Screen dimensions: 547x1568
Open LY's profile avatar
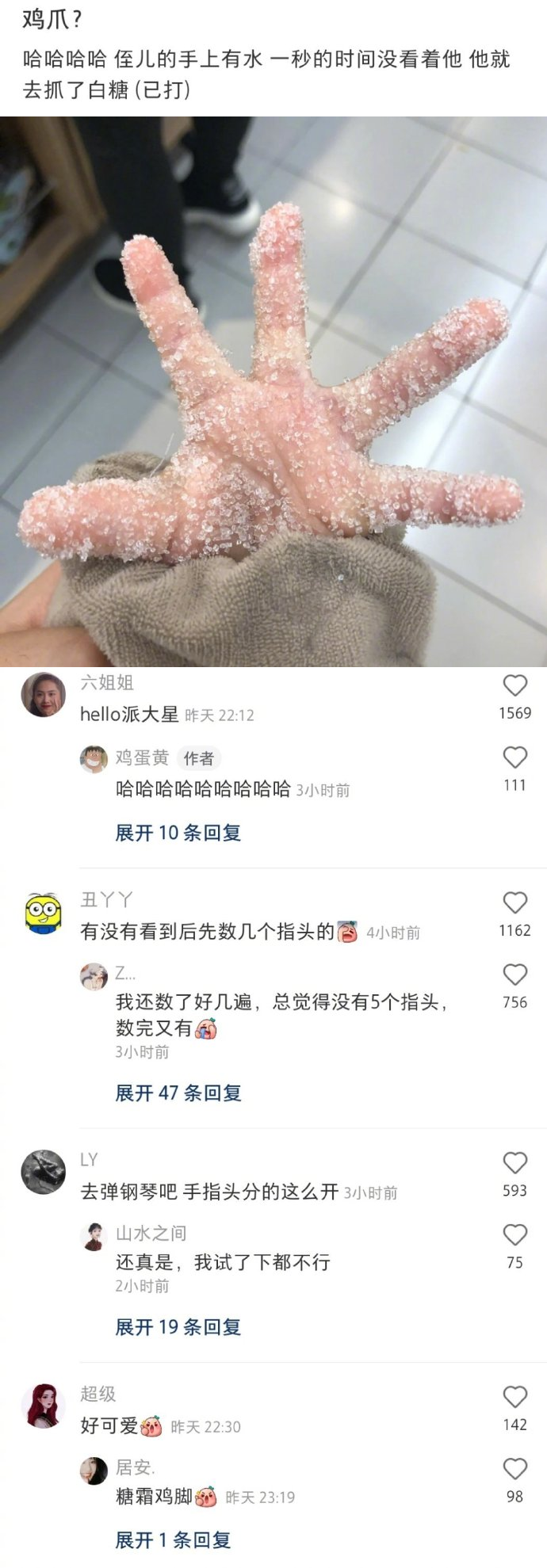tap(43, 1173)
